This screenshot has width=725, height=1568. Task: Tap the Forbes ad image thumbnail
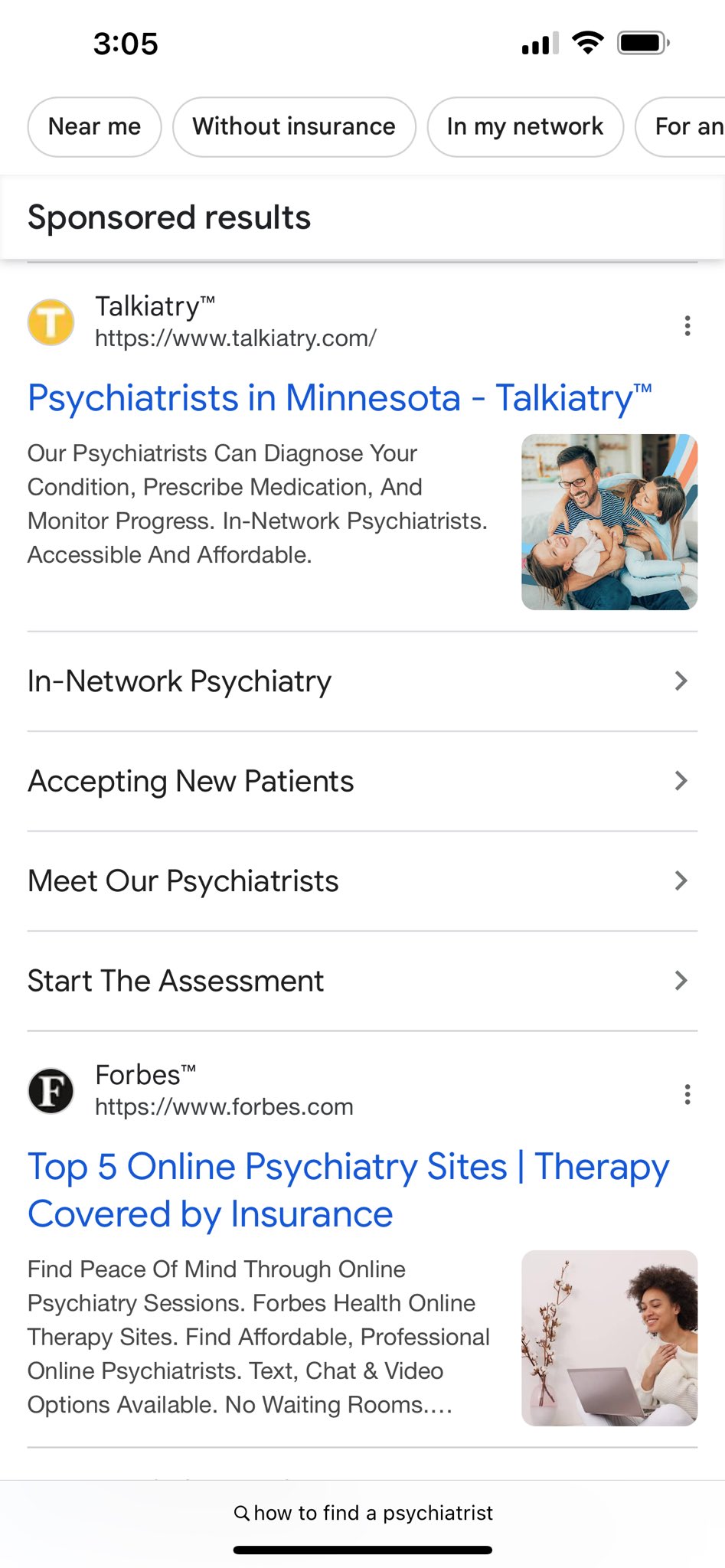pos(609,1338)
